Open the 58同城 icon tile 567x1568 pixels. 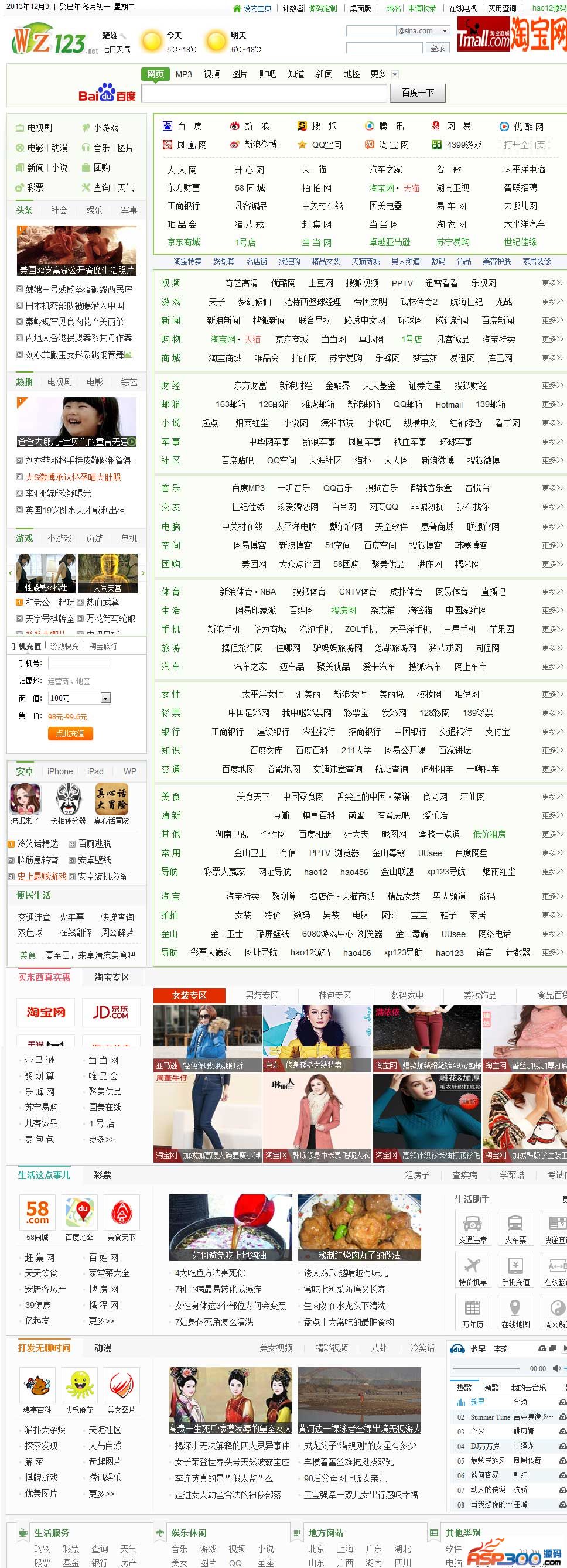click(x=37, y=1218)
